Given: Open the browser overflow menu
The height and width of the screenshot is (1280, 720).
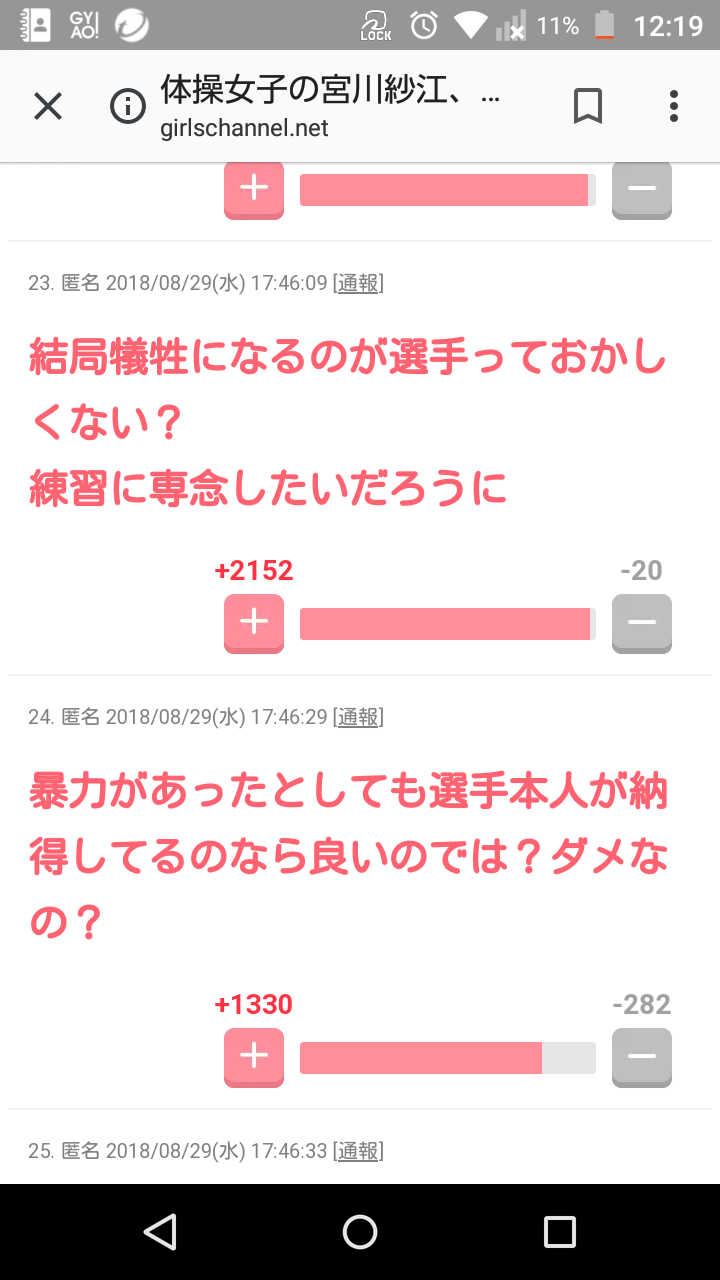Looking at the screenshot, I should tap(674, 106).
